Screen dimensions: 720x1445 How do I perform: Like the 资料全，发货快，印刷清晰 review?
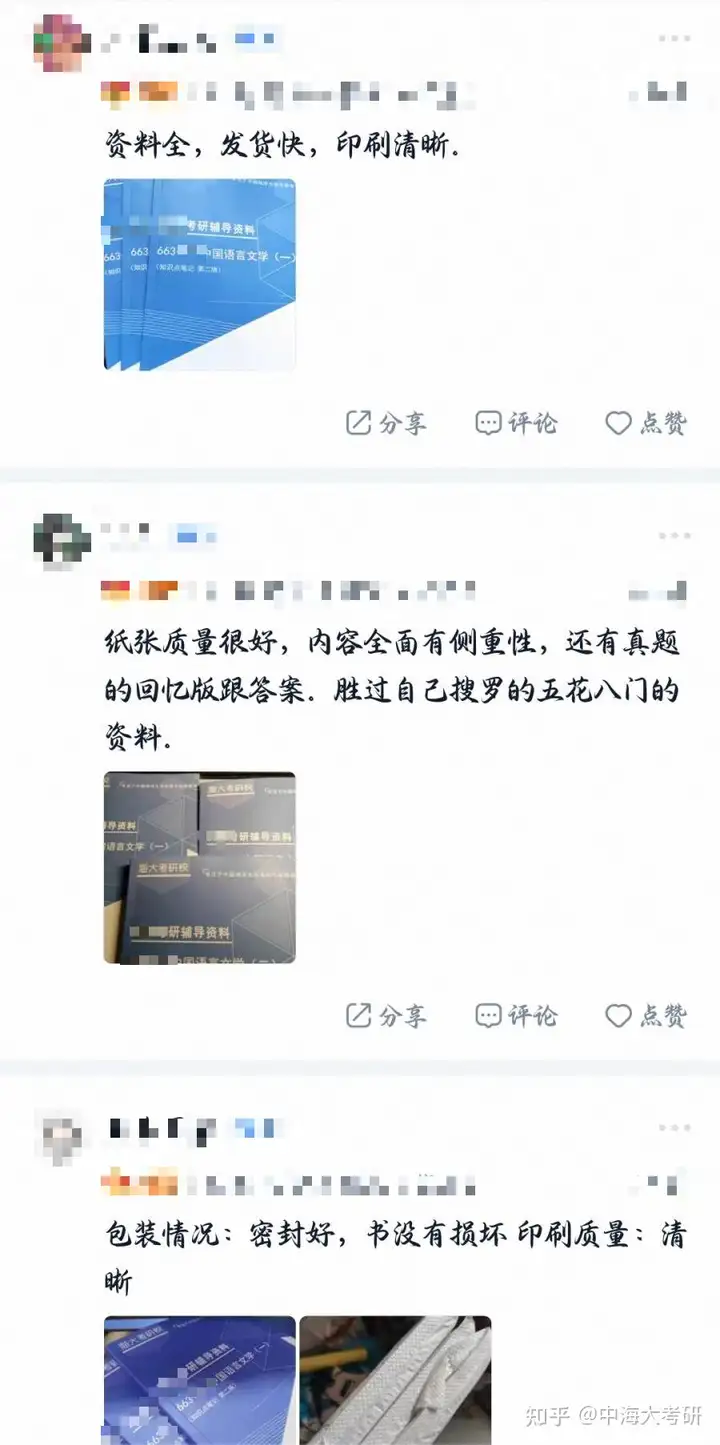646,423
